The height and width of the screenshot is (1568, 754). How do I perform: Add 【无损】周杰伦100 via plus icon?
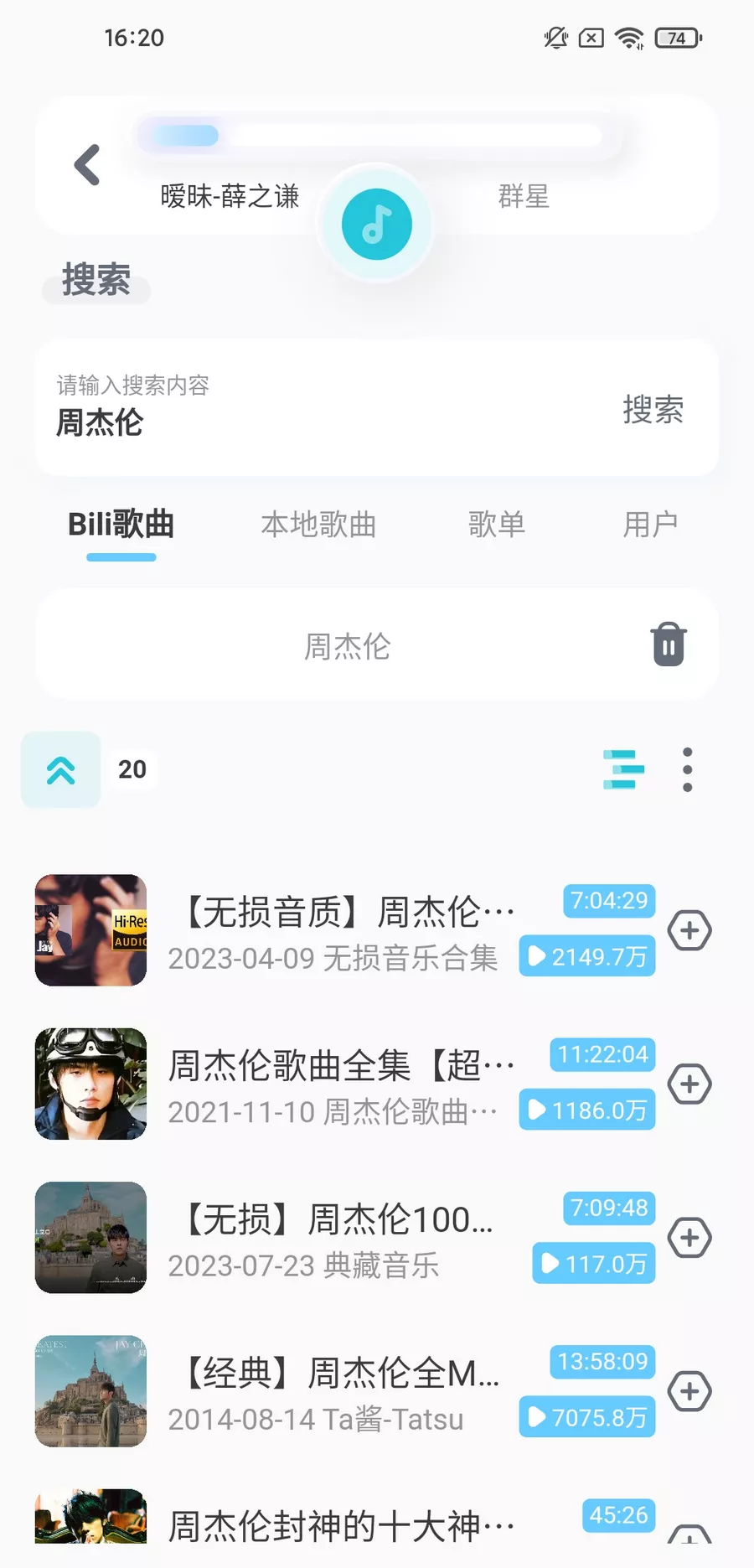[689, 1237]
